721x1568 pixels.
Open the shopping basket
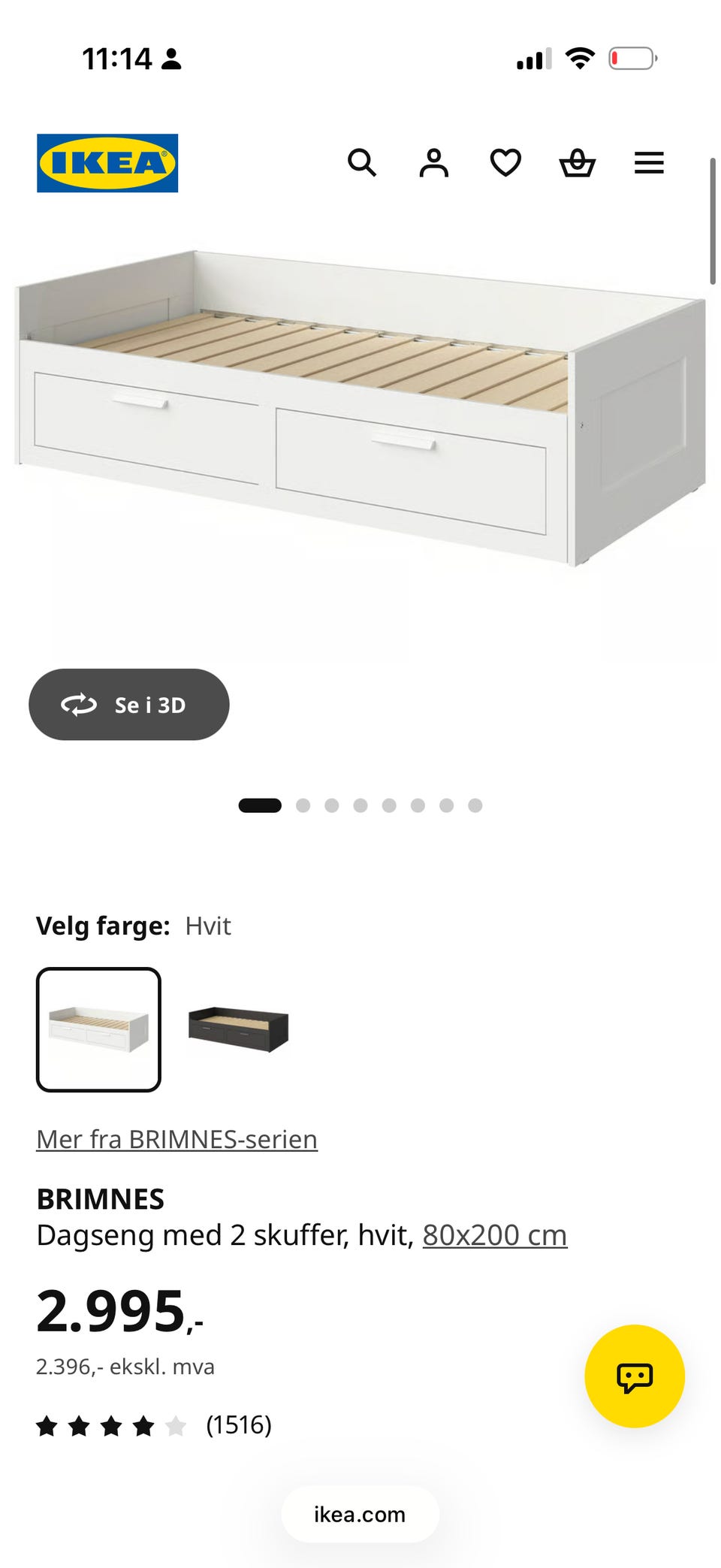click(x=578, y=162)
